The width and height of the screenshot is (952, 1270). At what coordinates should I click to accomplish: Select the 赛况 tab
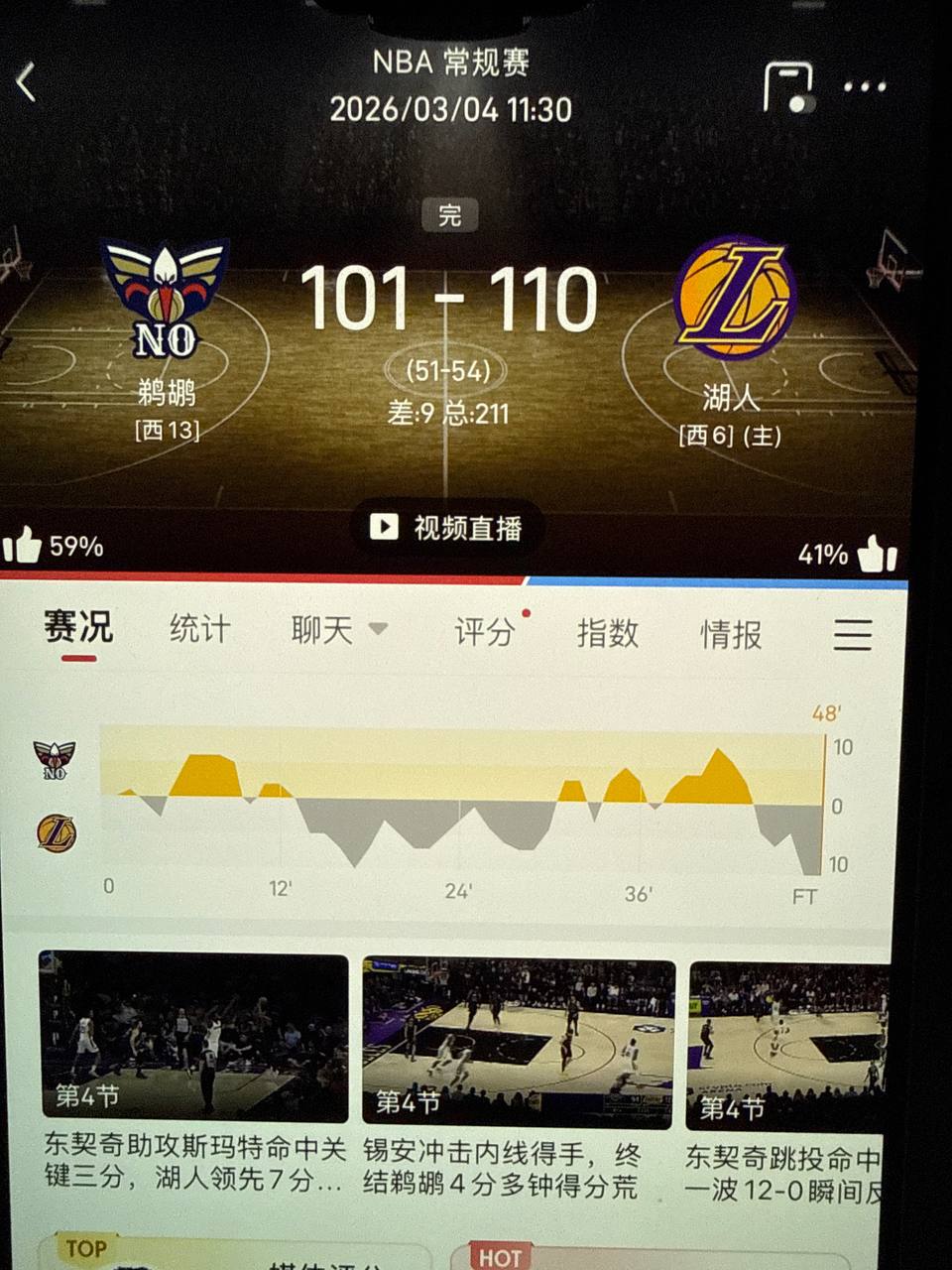78,627
